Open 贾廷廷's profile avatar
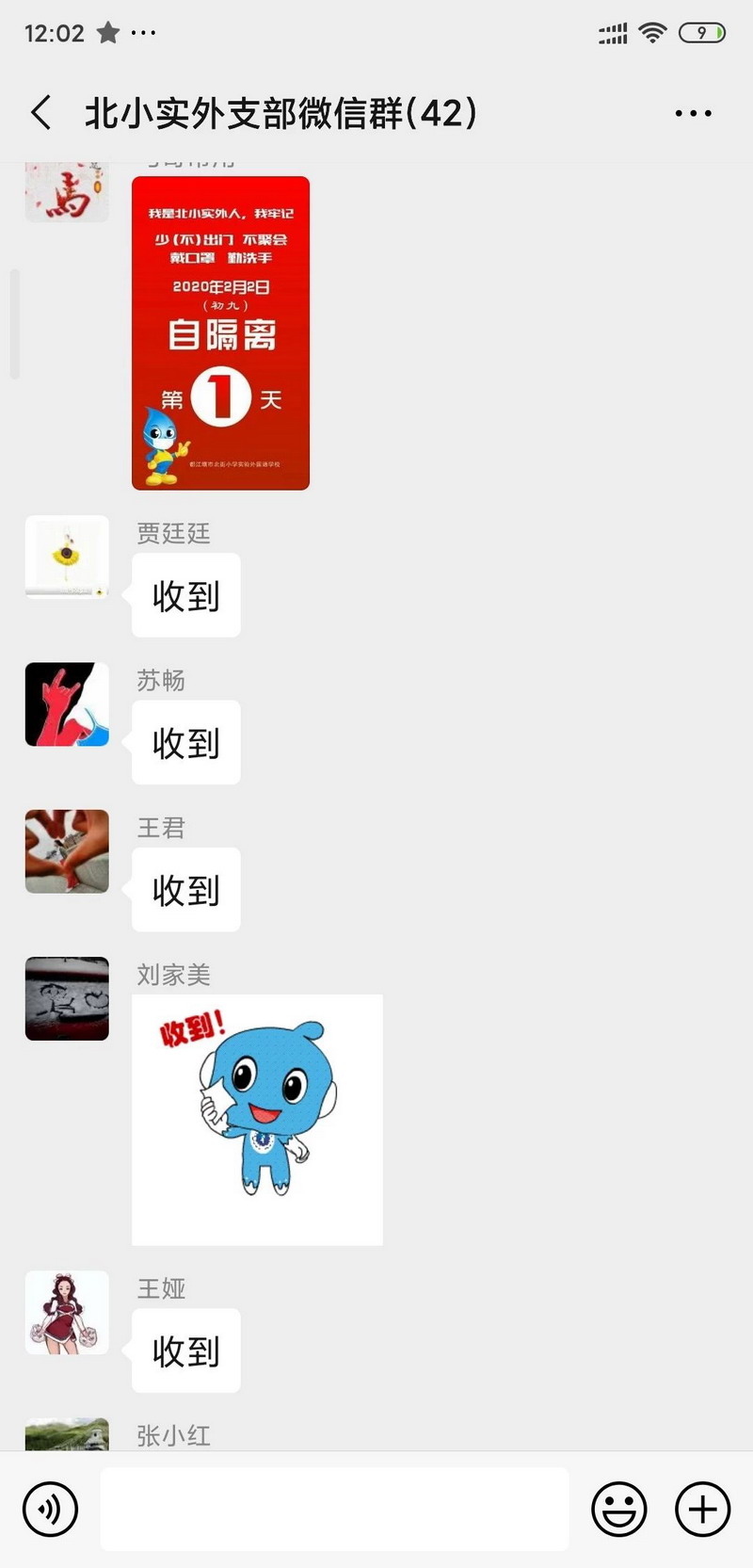The height and width of the screenshot is (1568, 753). pos(67,557)
